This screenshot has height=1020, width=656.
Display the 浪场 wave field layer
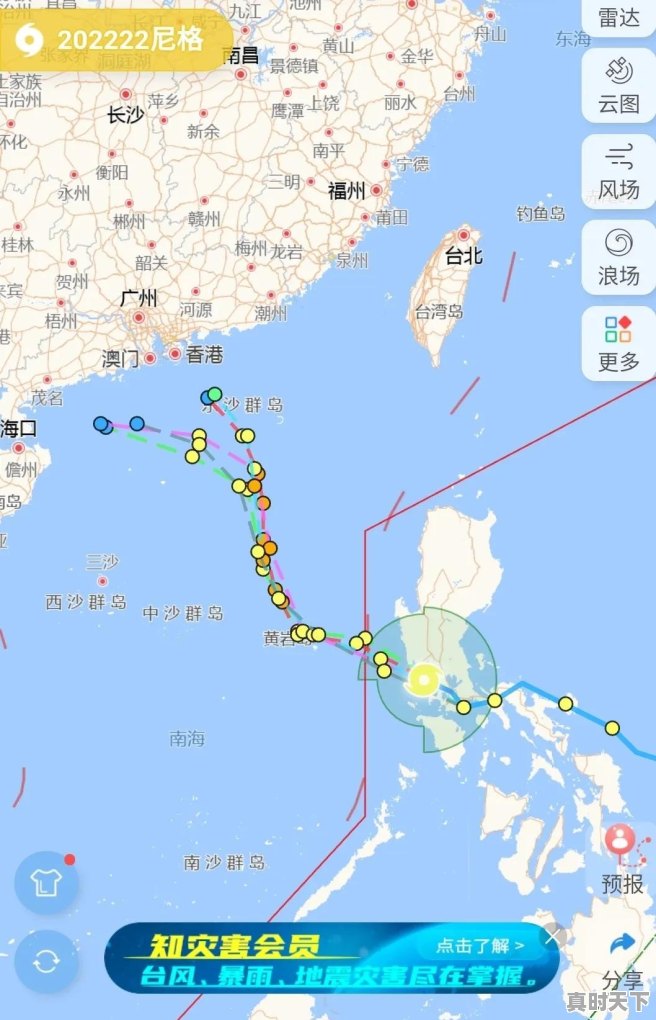619,257
